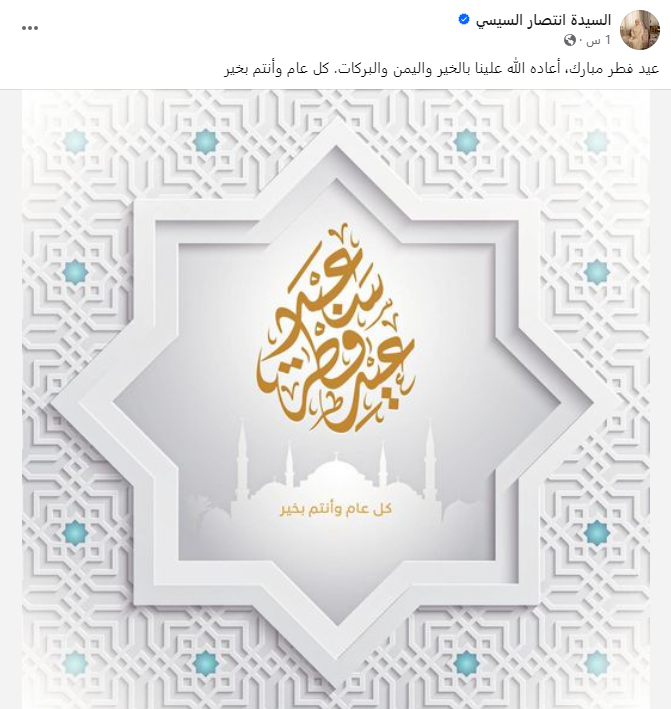Screen dimensions: 671x709
Task: Tap the author's profile picture
Action: point(640,30)
